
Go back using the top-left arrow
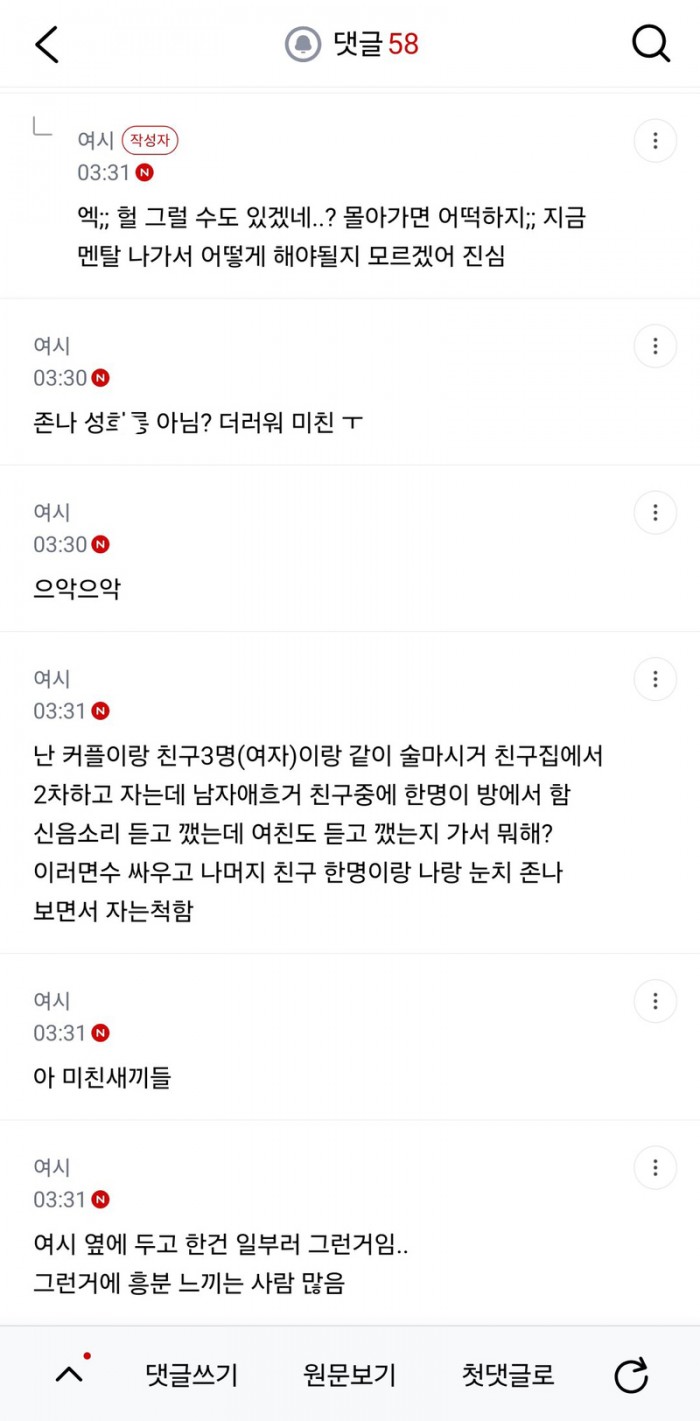[x=47, y=44]
